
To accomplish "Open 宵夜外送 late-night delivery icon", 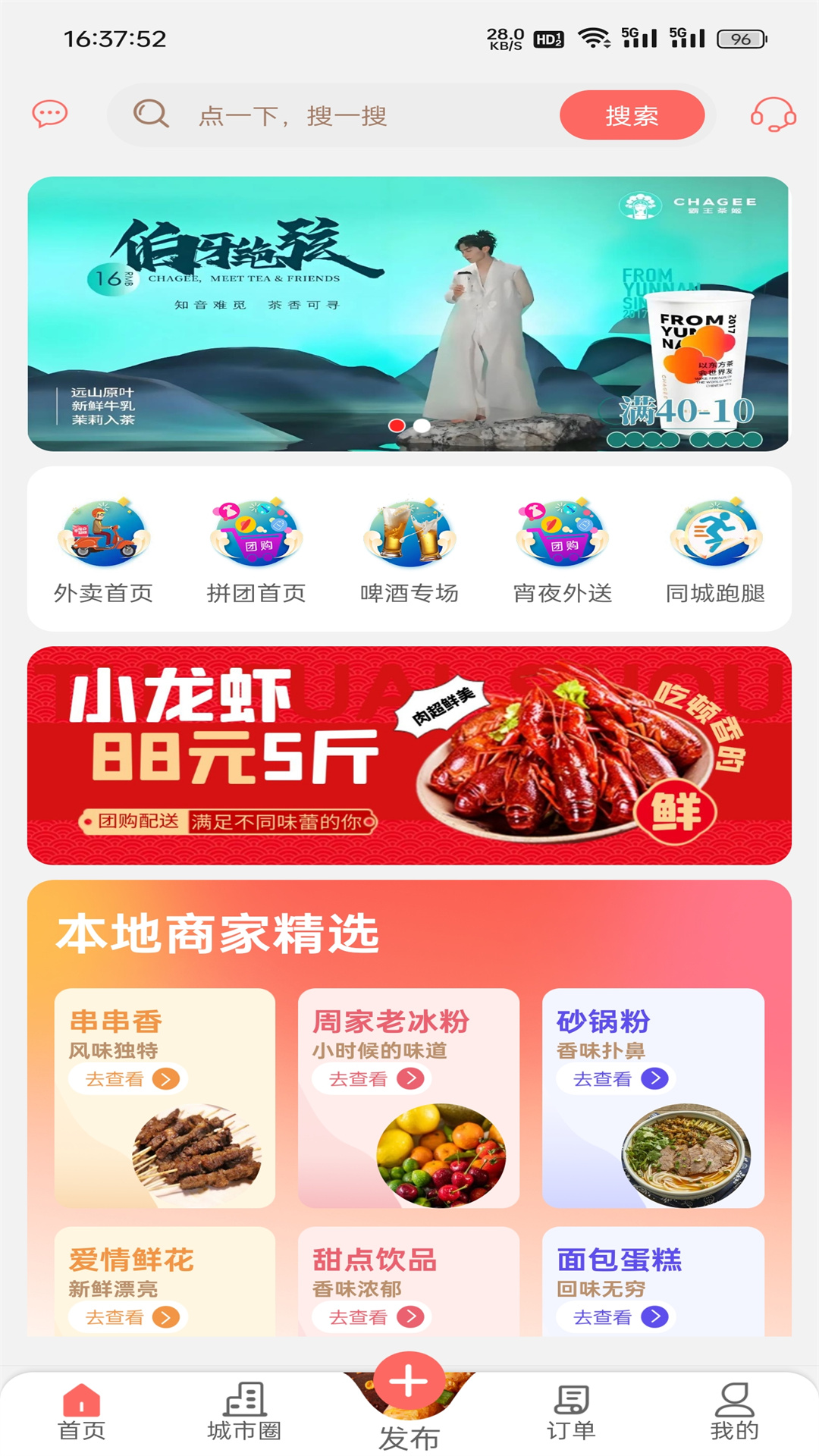I will 563,540.
